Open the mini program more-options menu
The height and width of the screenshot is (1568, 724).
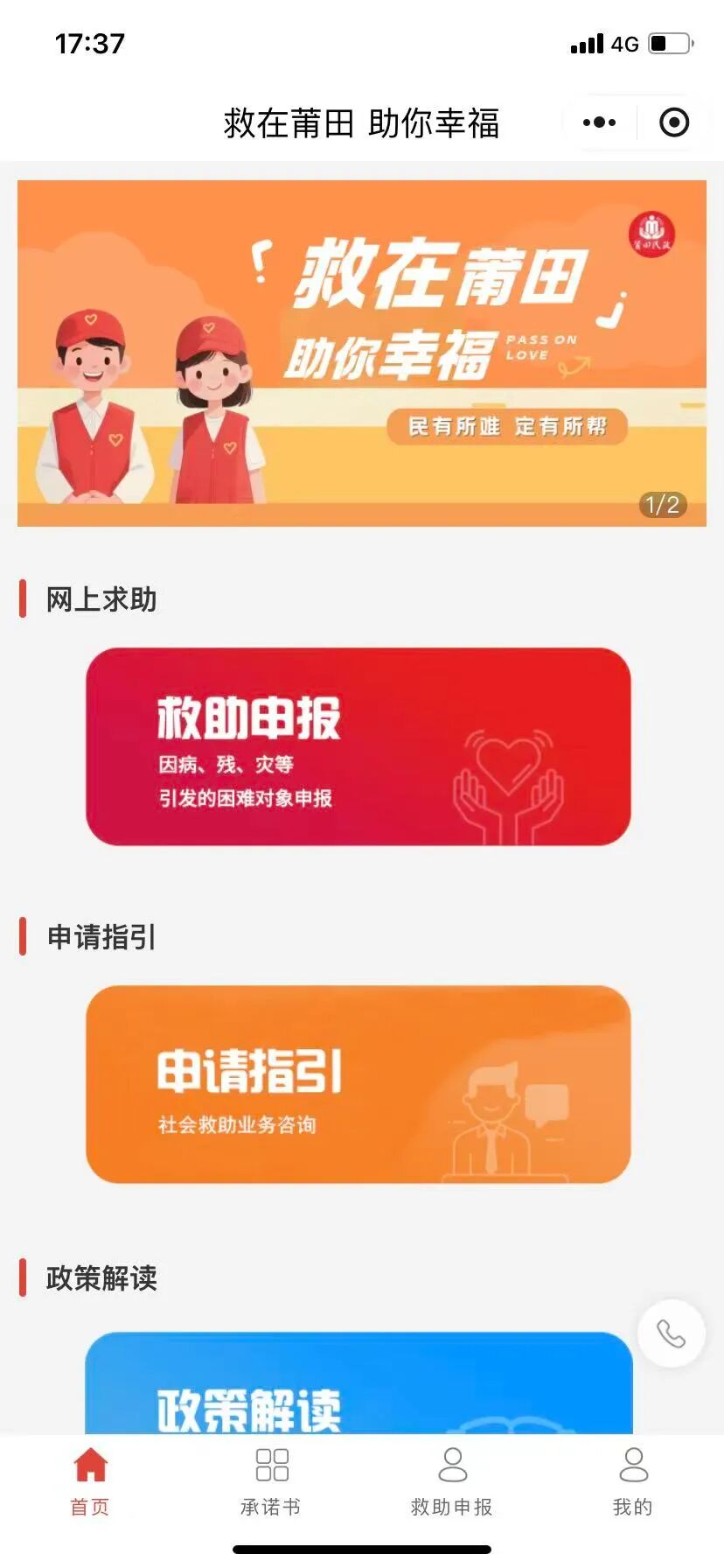[x=600, y=122]
